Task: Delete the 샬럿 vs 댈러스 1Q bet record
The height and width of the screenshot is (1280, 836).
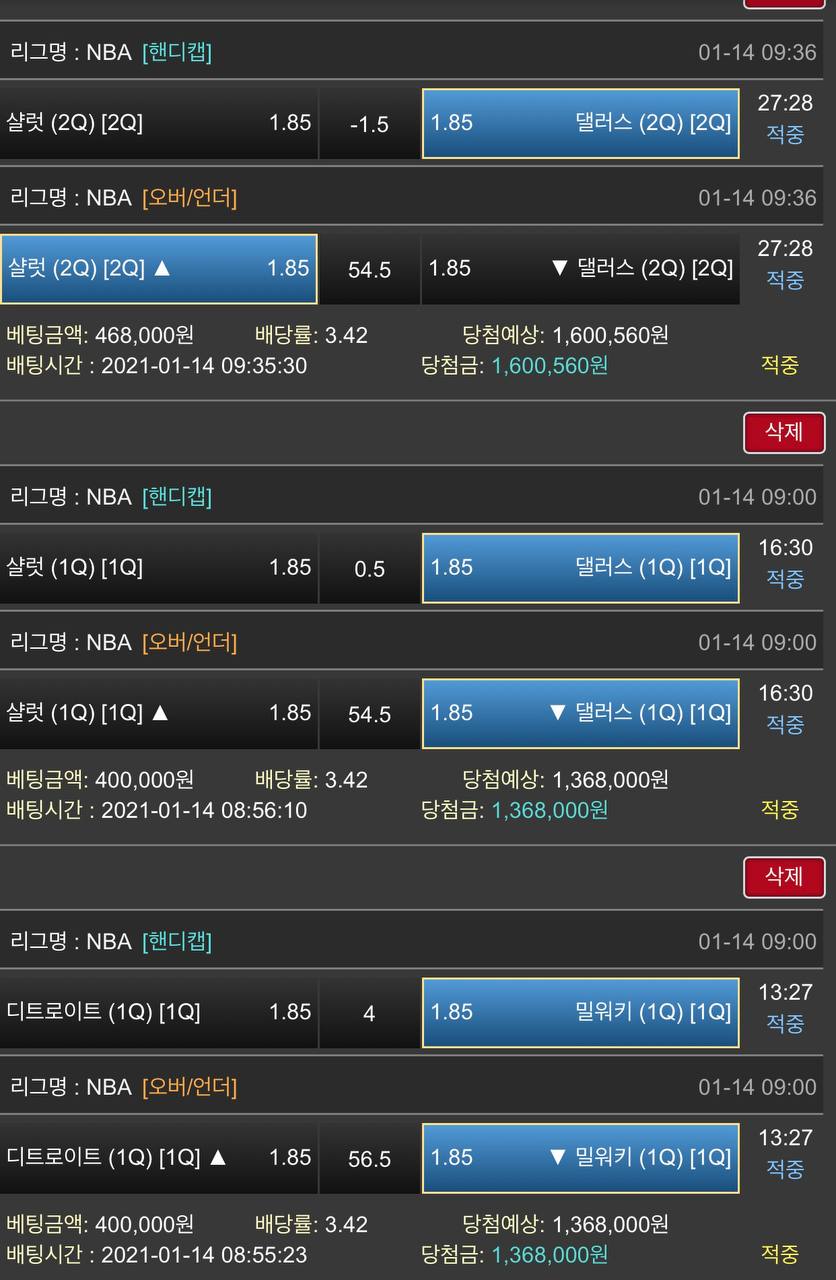Action: 784,432
